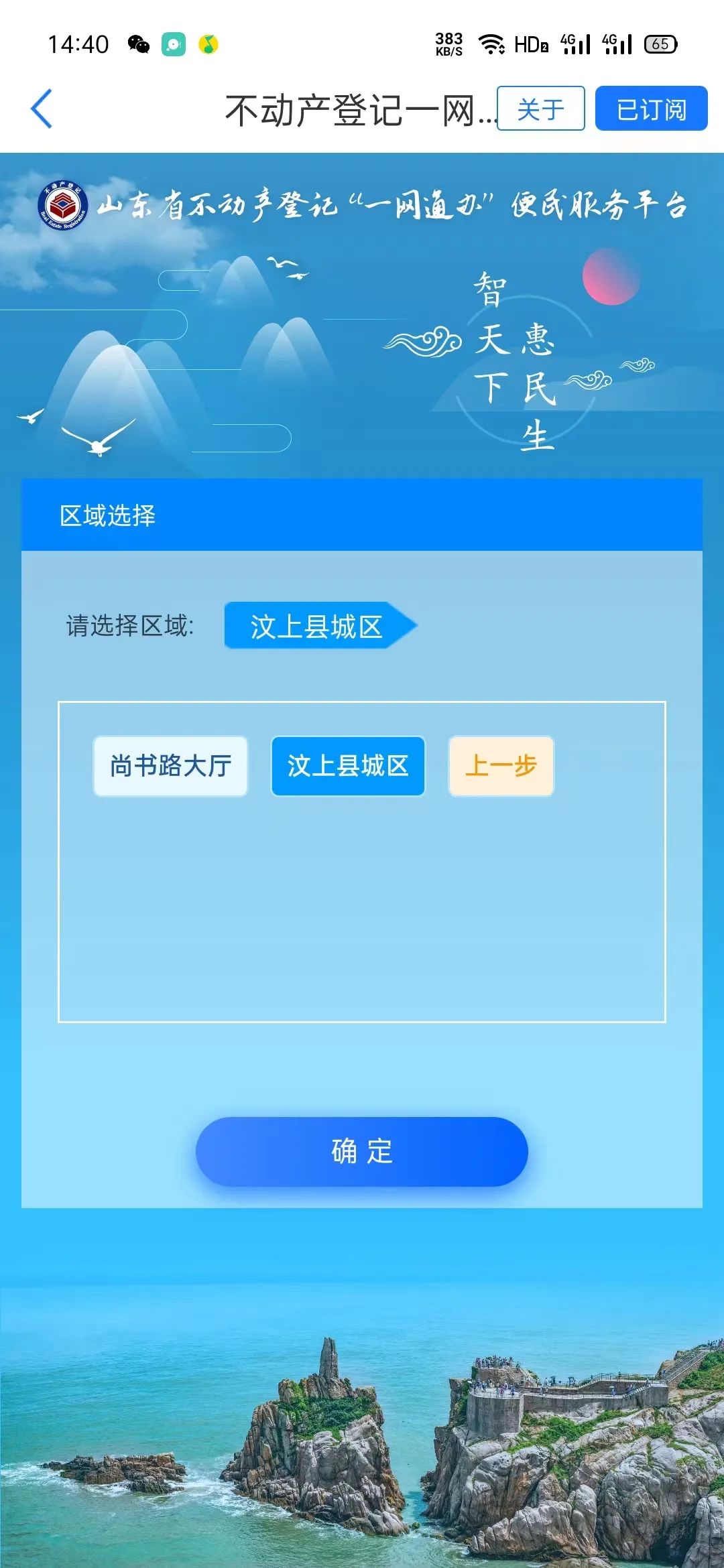
Task: Select 尚书路大厅 as the region
Action: [x=170, y=766]
